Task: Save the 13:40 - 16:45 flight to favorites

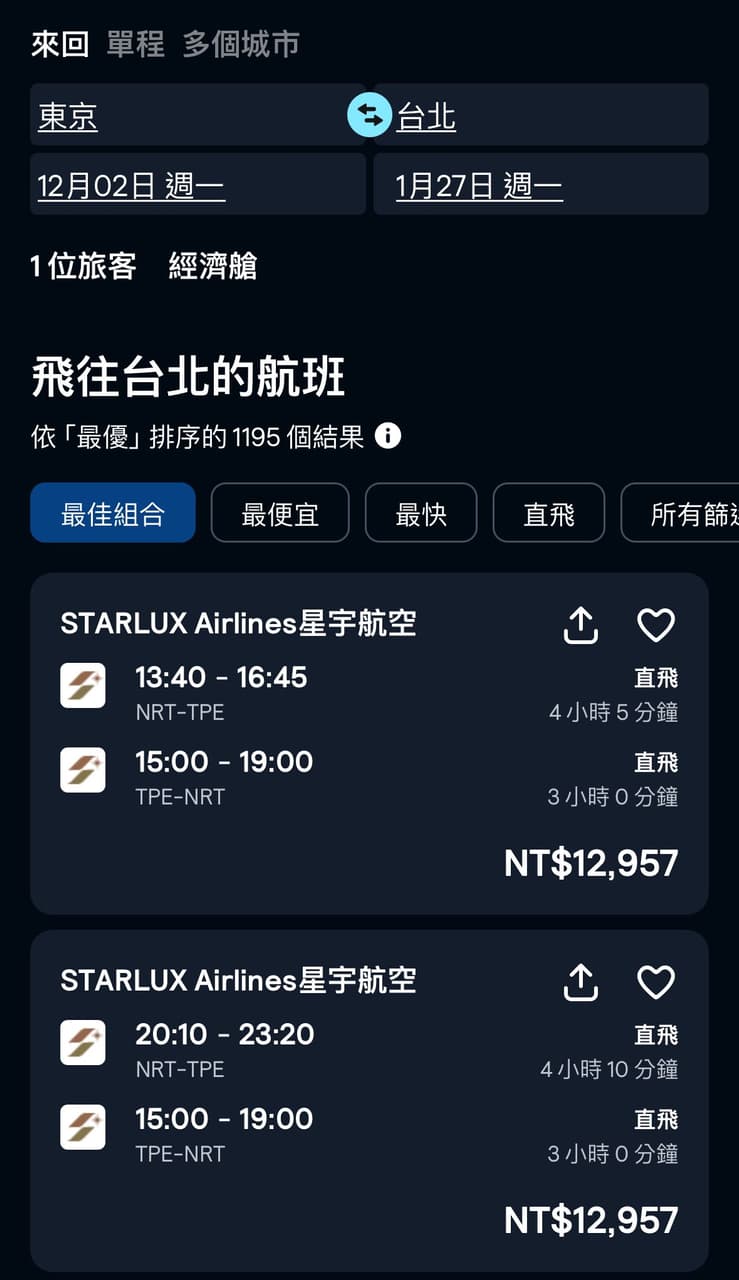Action: click(656, 626)
